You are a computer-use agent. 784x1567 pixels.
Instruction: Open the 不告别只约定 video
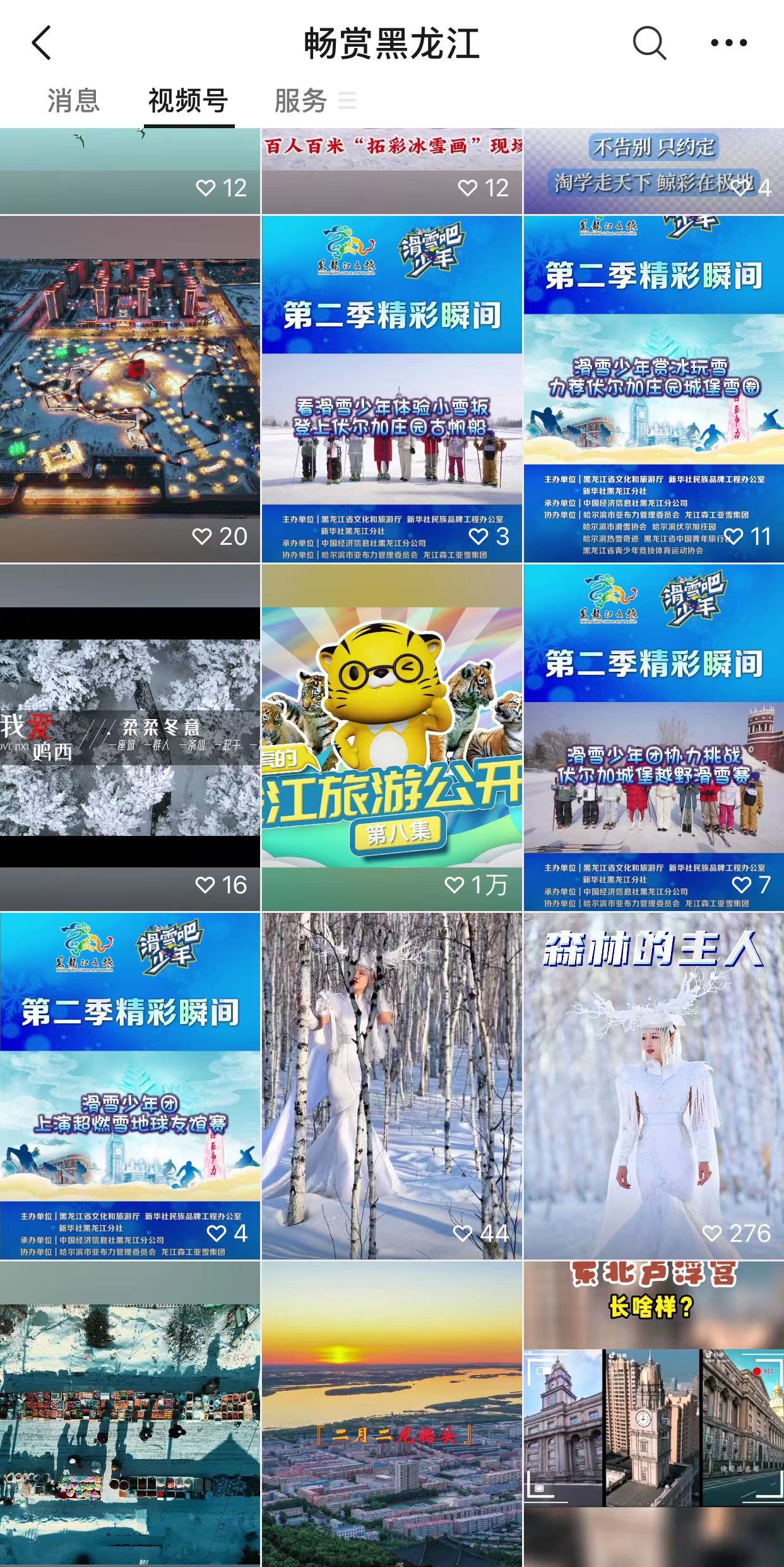(653, 170)
